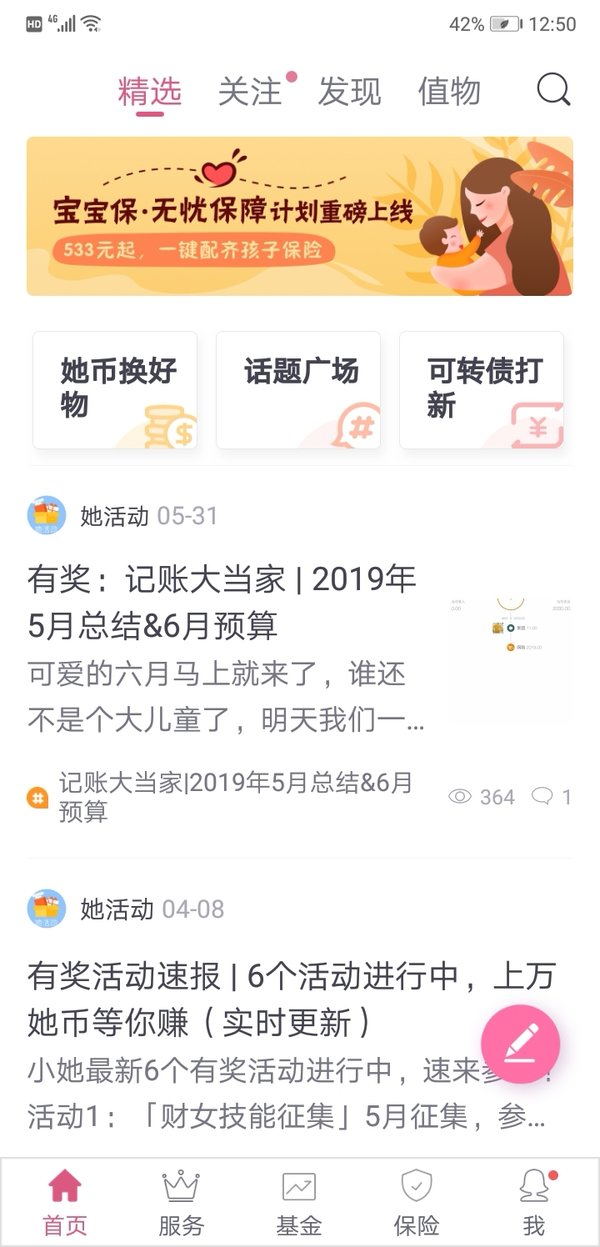Switch to the 值物 tab
The width and height of the screenshot is (600, 1247).
(450, 91)
